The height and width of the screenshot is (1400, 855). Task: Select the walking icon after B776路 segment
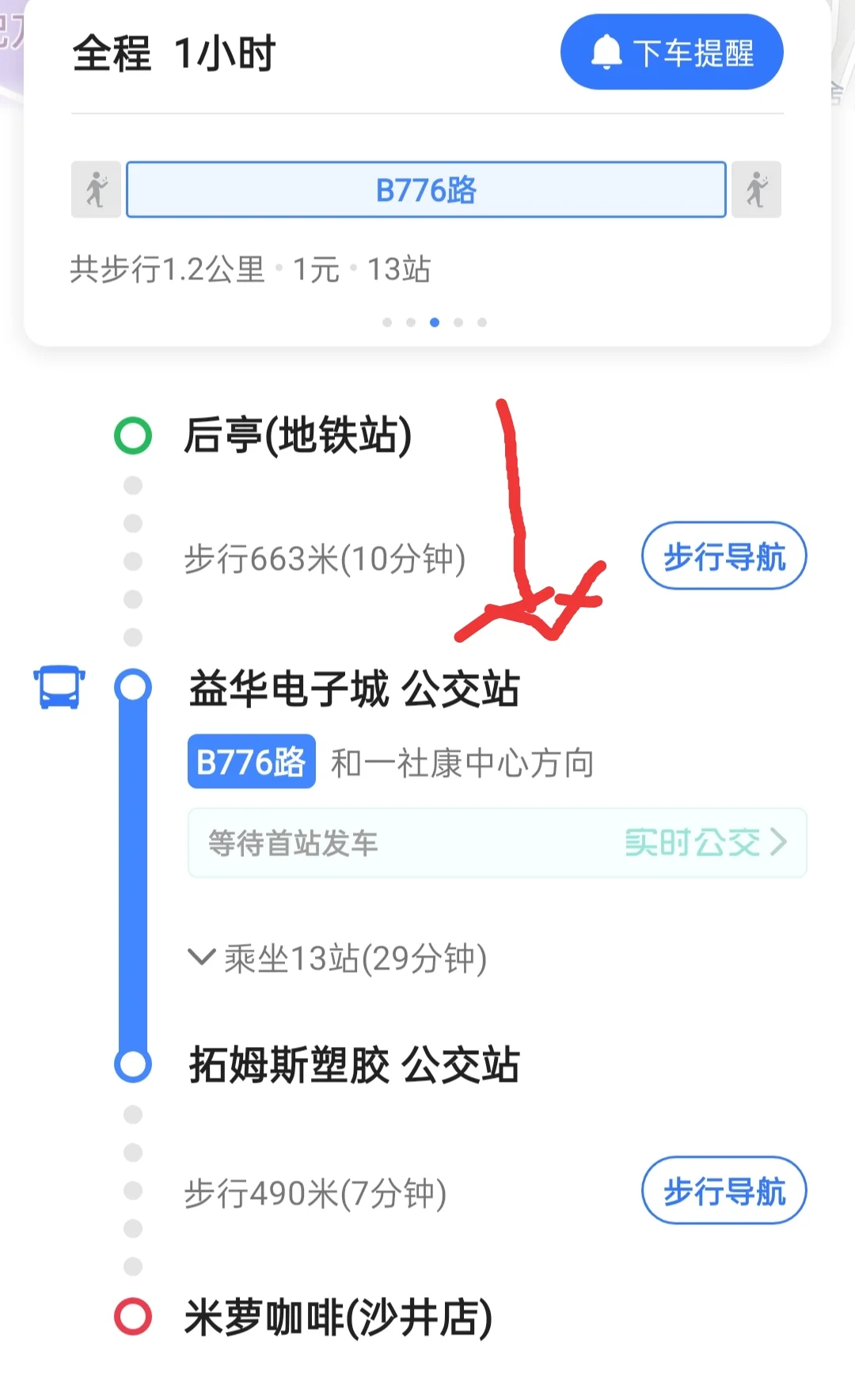(x=756, y=190)
